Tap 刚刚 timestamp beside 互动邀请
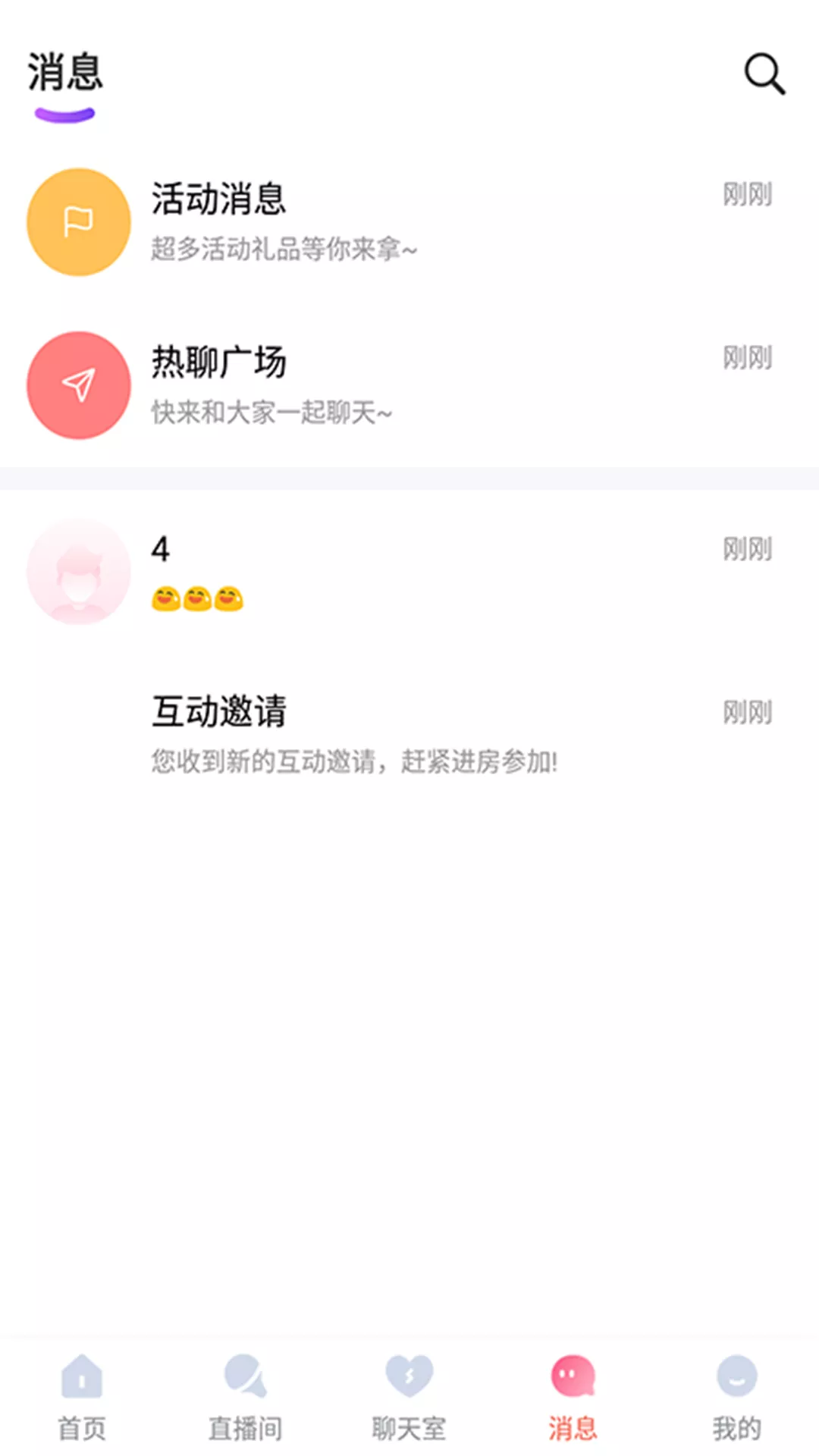The height and width of the screenshot is (1456, 819). 746,713
